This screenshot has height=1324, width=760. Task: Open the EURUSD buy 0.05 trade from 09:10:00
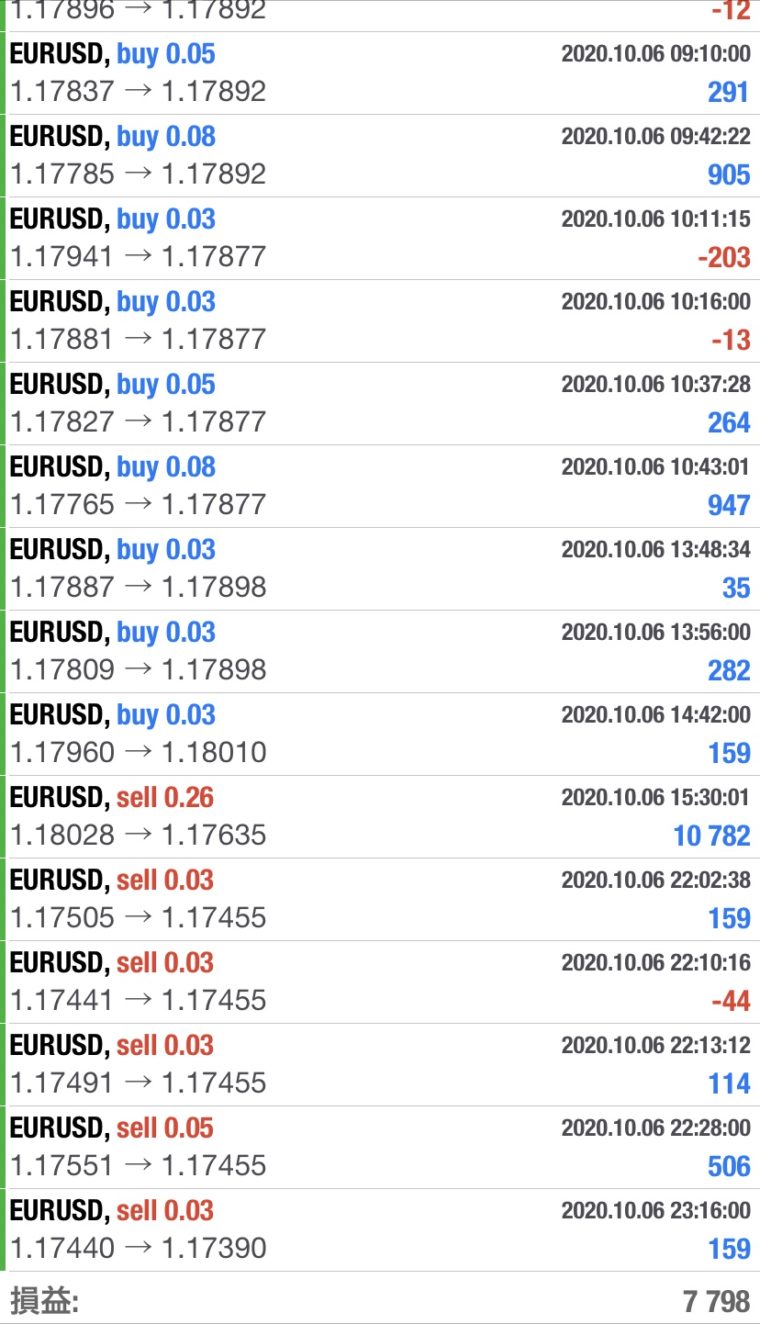(380, 73)
